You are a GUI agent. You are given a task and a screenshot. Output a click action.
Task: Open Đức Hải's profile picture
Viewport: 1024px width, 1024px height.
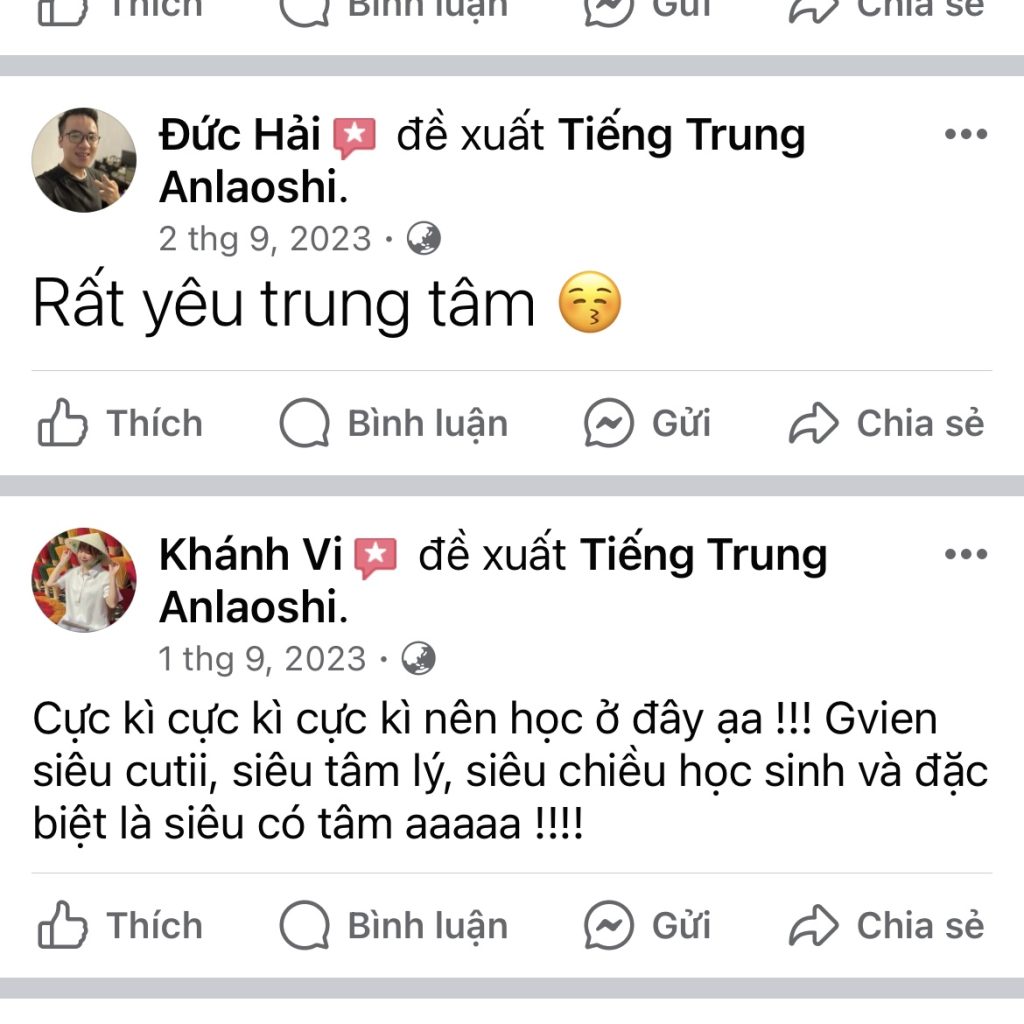pyautogui.click(x=84, y=160)
